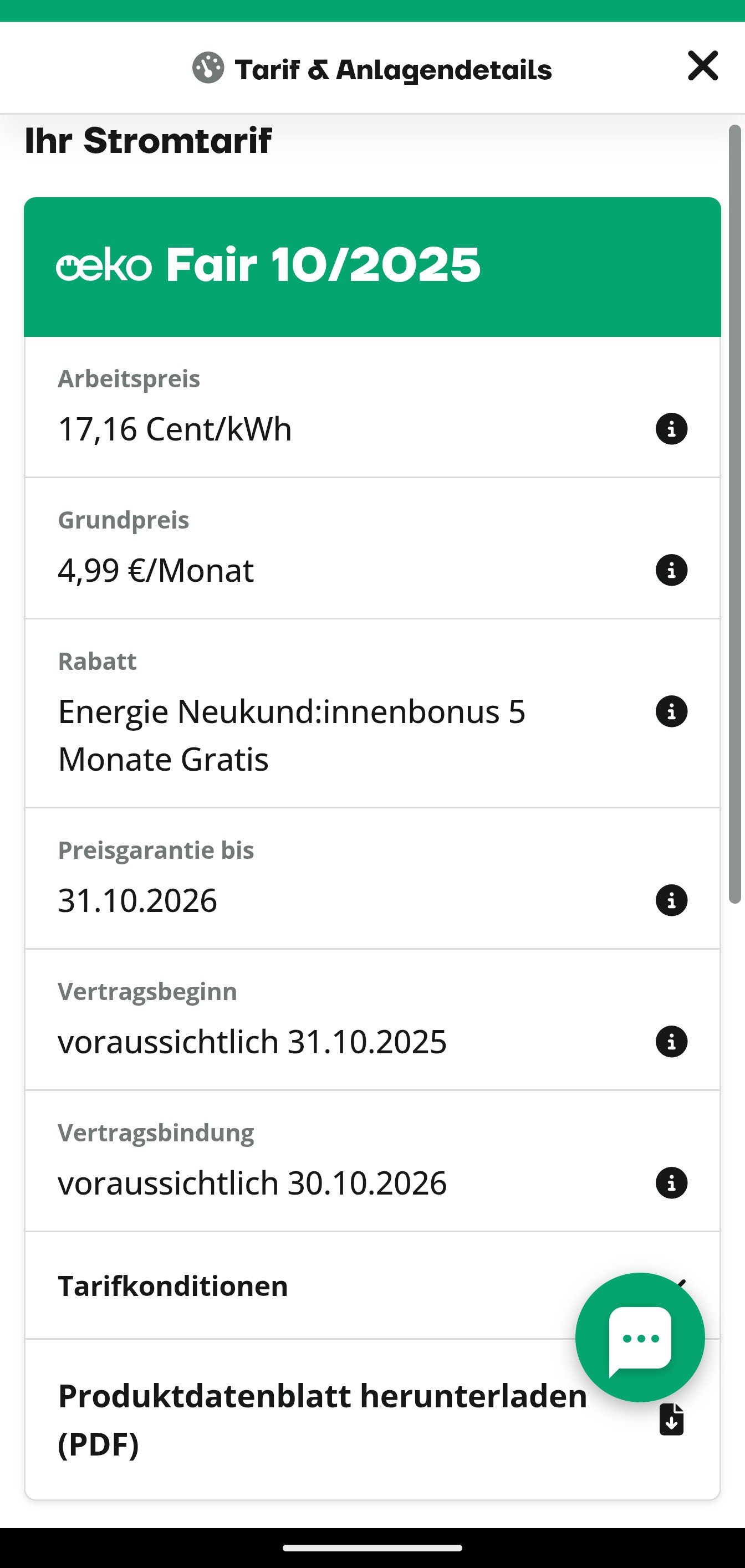The width and height of the screenshot is (745, 1568).
Task: Open the Vertragsbindung info icon
Action: point(671,1183)
